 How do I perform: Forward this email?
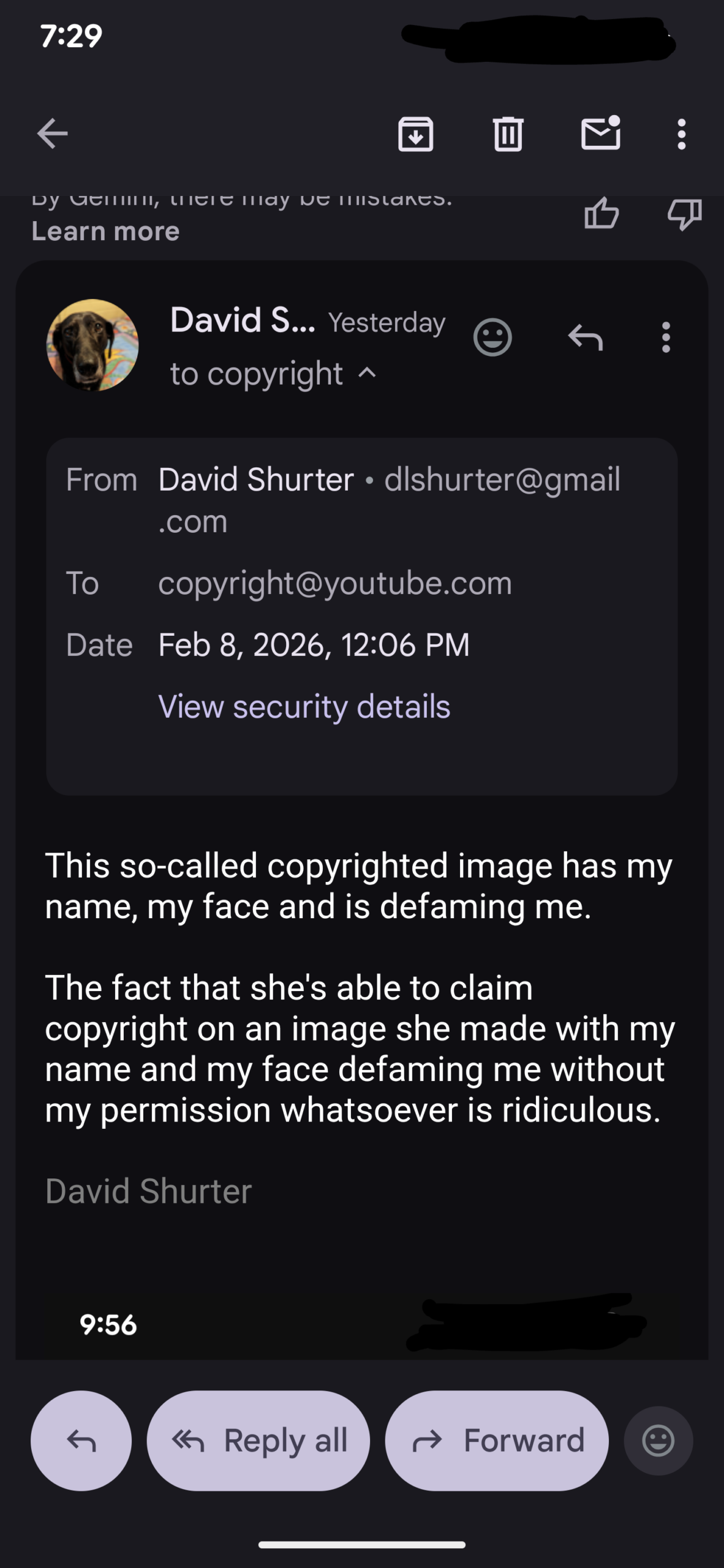[x=497, y=1441]
